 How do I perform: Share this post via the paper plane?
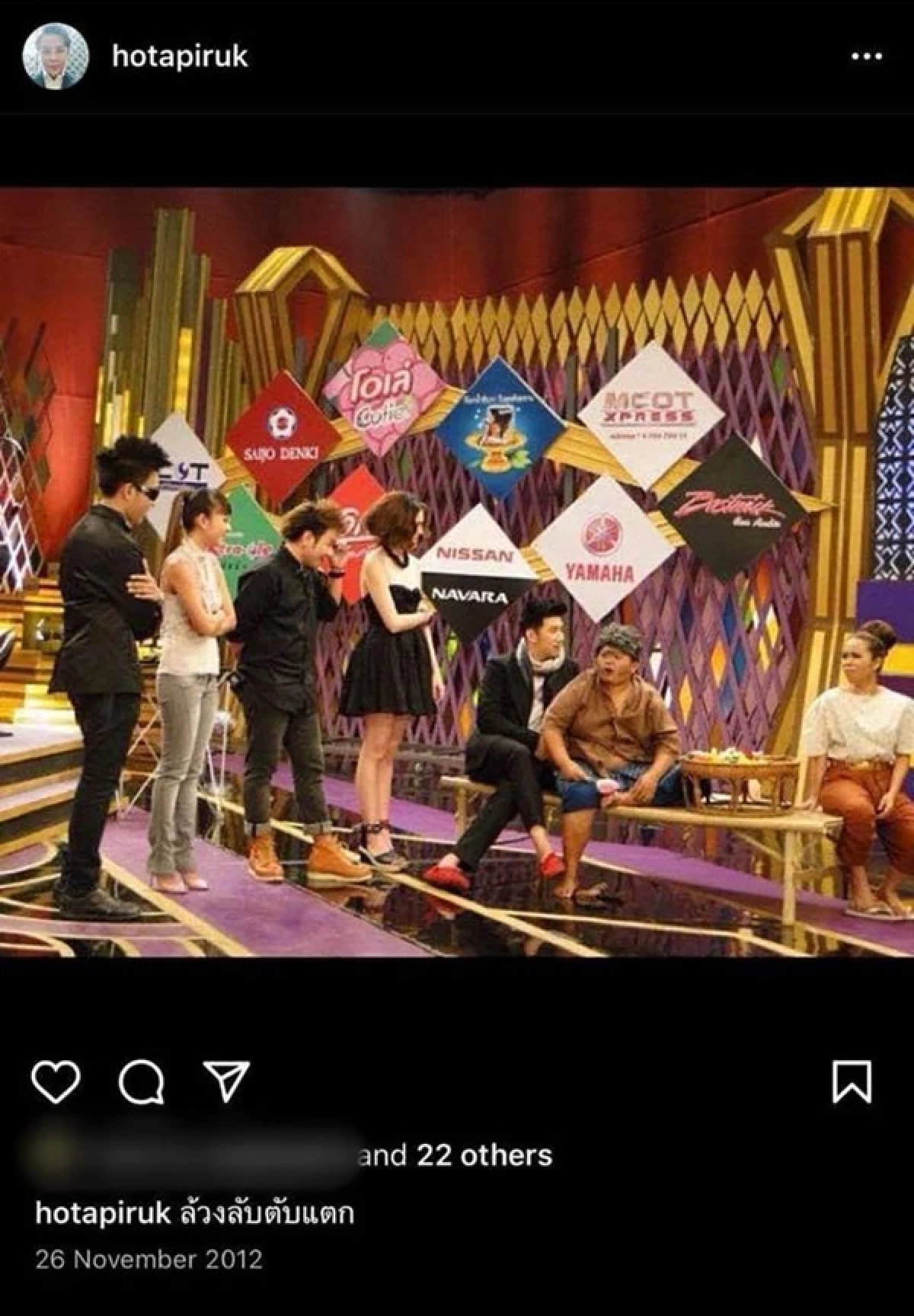(228, 1081)
